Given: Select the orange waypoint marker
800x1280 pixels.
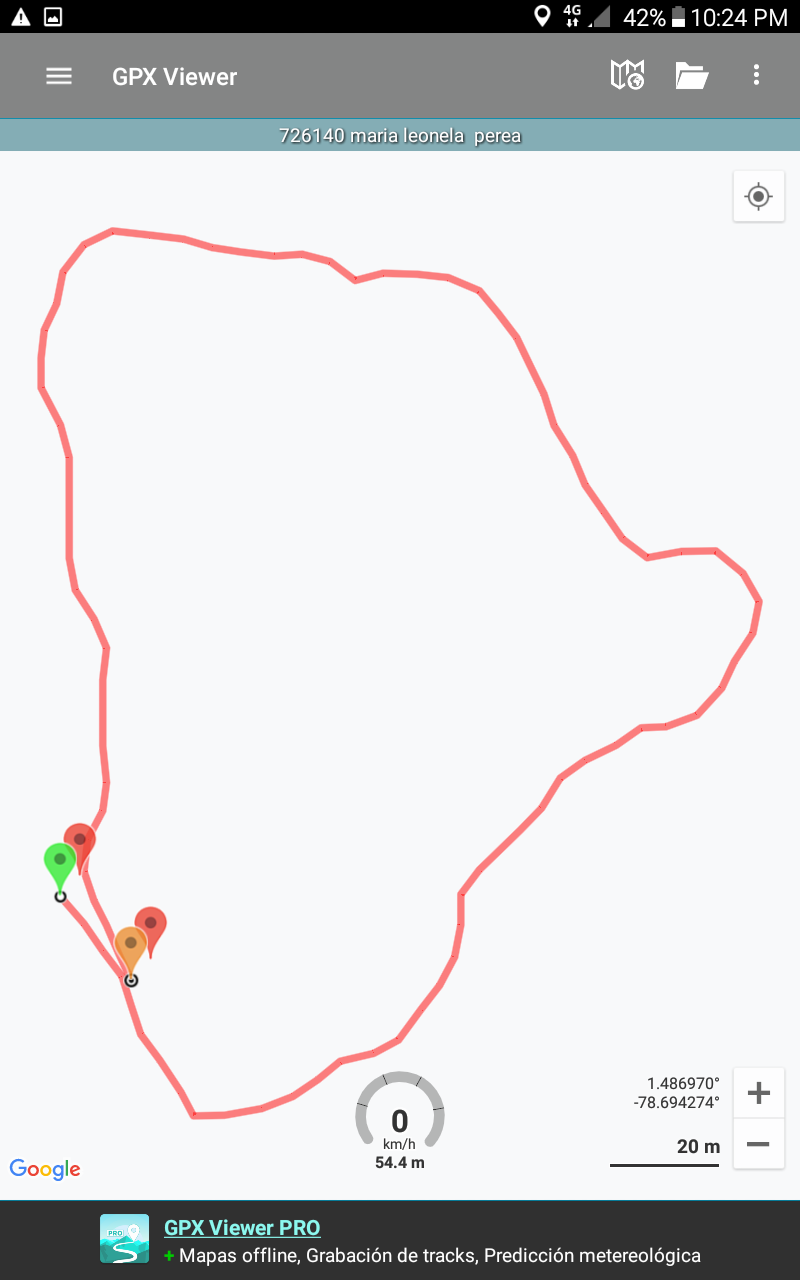Looking at the screenshot, I should pos(130,947).
